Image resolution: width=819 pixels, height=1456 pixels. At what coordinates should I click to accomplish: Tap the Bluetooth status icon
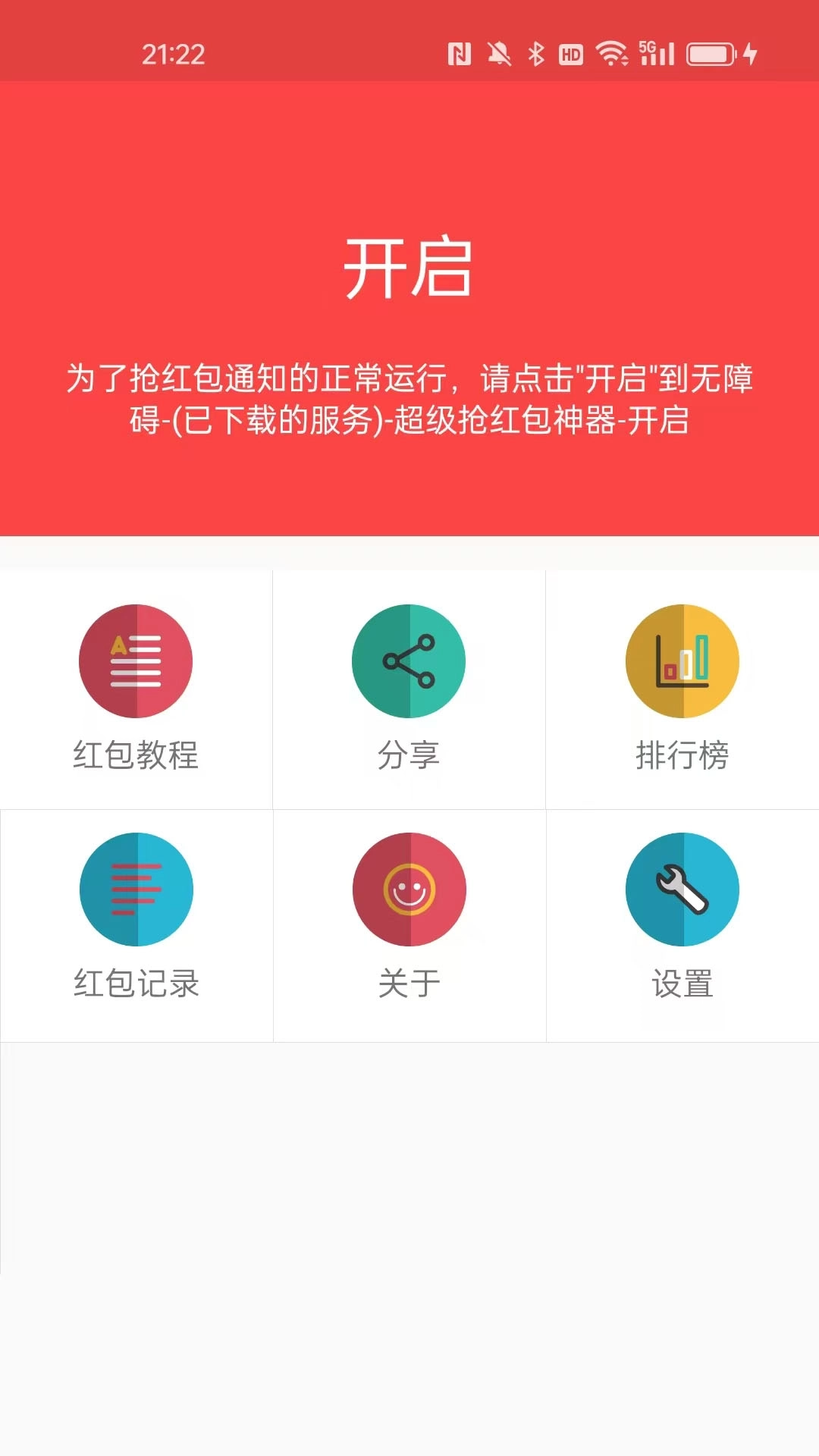click(536, 53)
